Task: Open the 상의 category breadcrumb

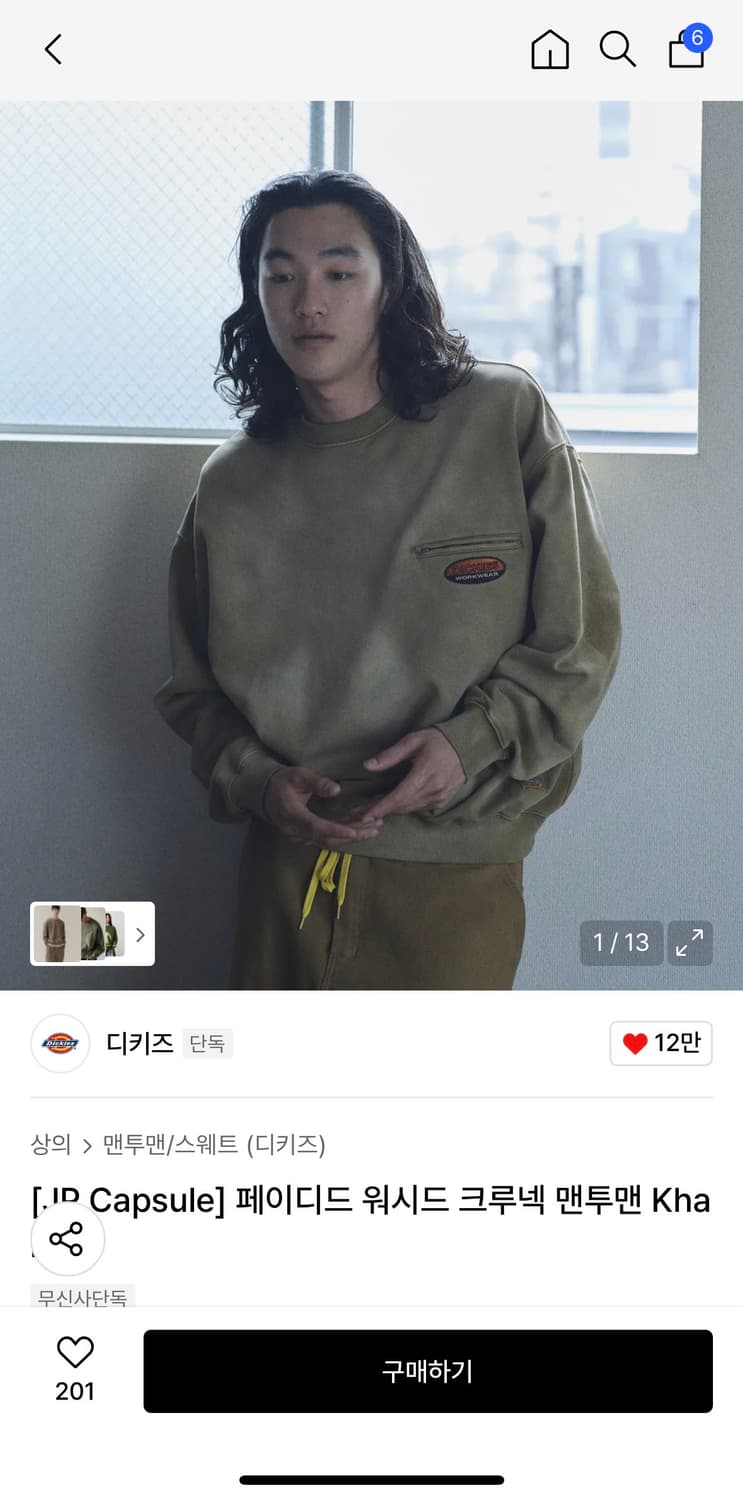Action: tap(50, 1143)
